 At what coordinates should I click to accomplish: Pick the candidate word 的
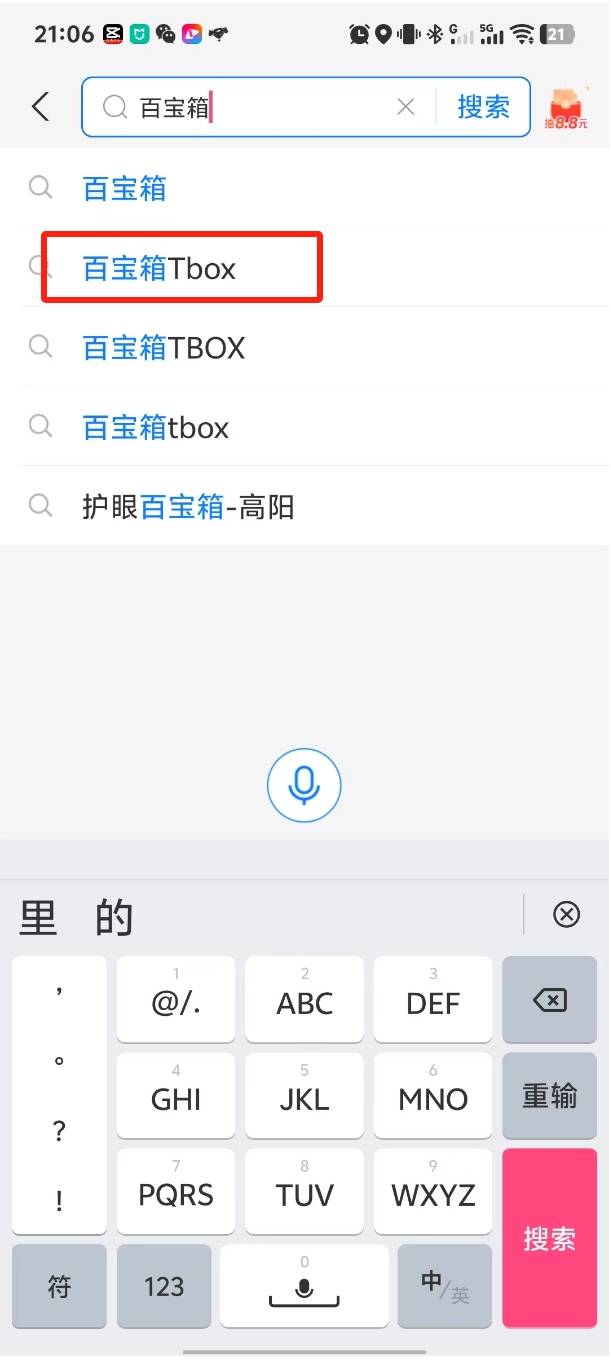pyautogui.click(x=114, y=916)
